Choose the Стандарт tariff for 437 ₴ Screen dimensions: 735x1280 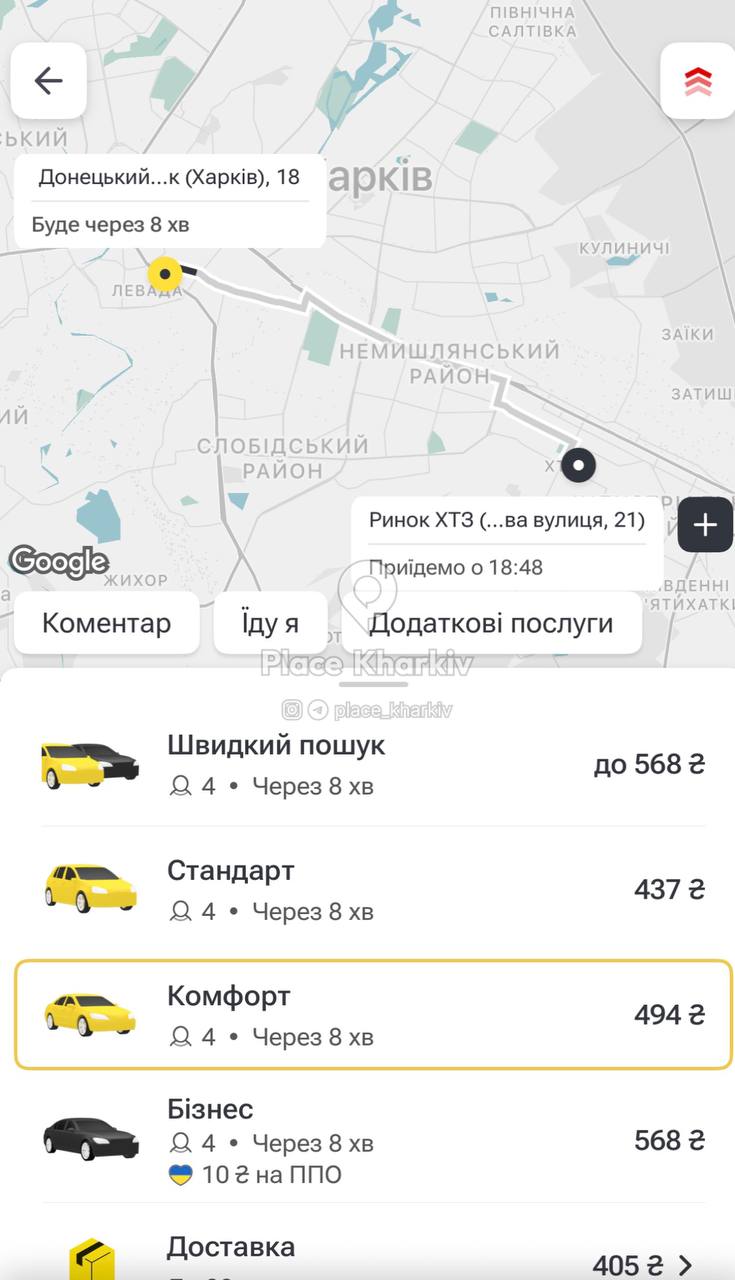(x=372, y=889)
